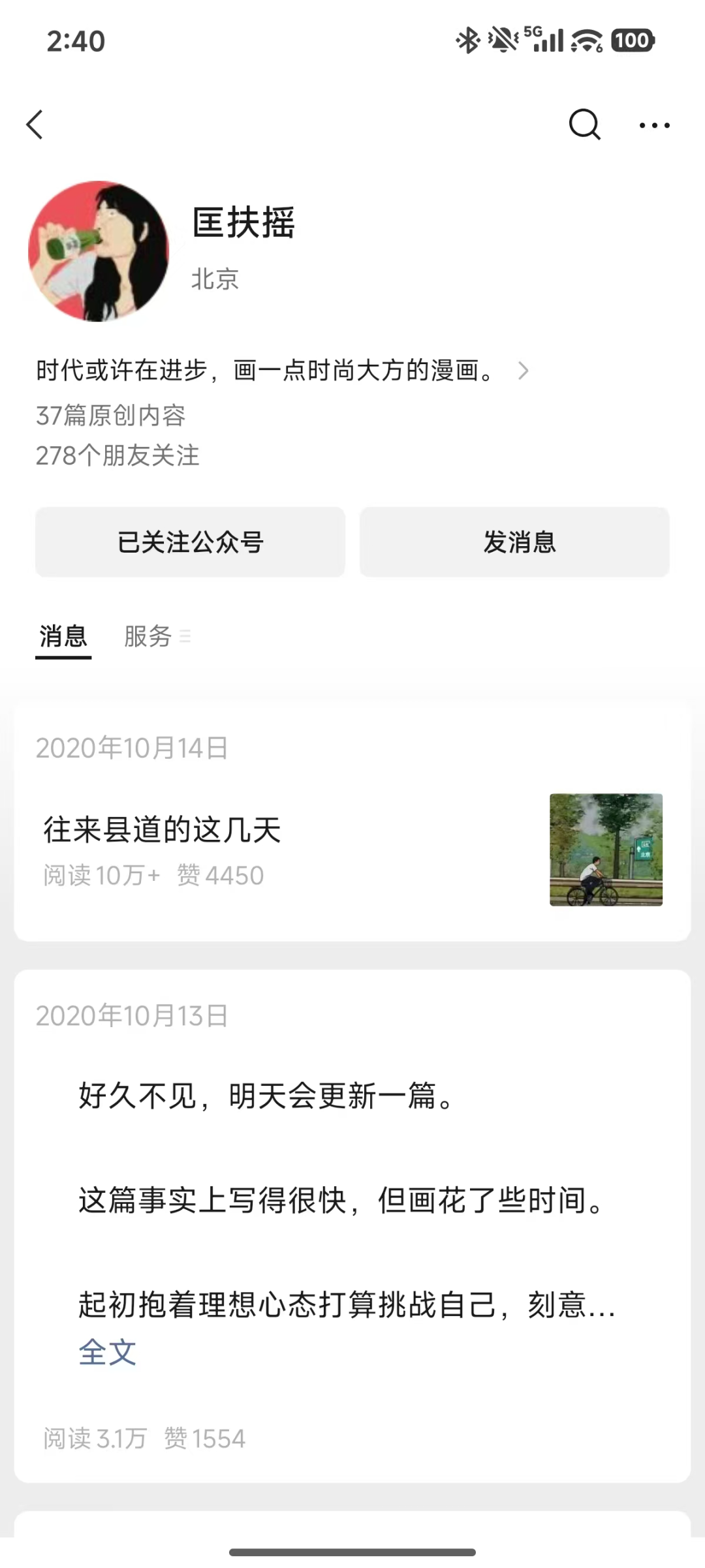Click the search icon at top right
Screen dimensions: 705x1568
(x=584, y=124)
